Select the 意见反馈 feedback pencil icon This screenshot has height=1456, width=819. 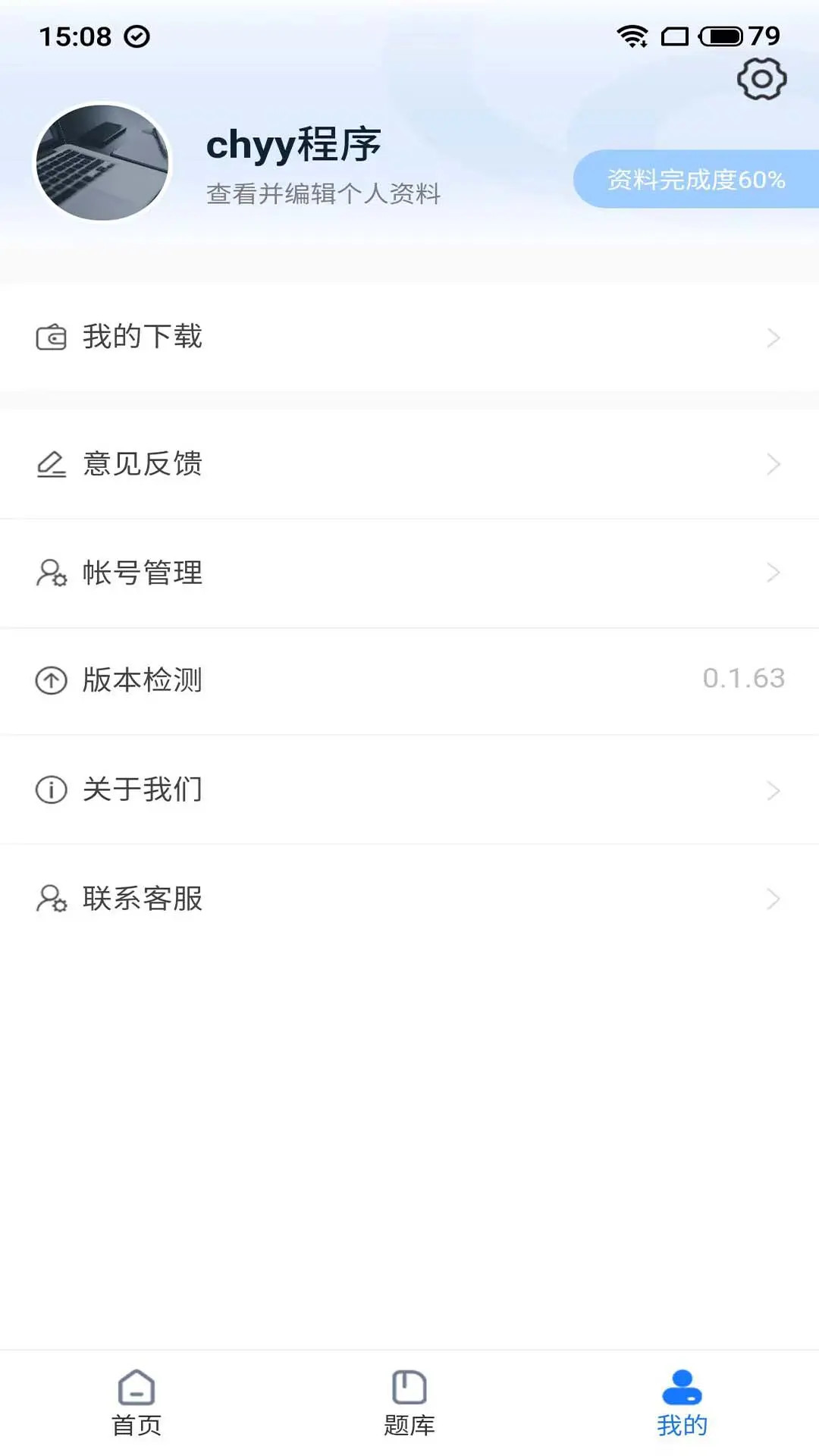(x=50, y=464)
